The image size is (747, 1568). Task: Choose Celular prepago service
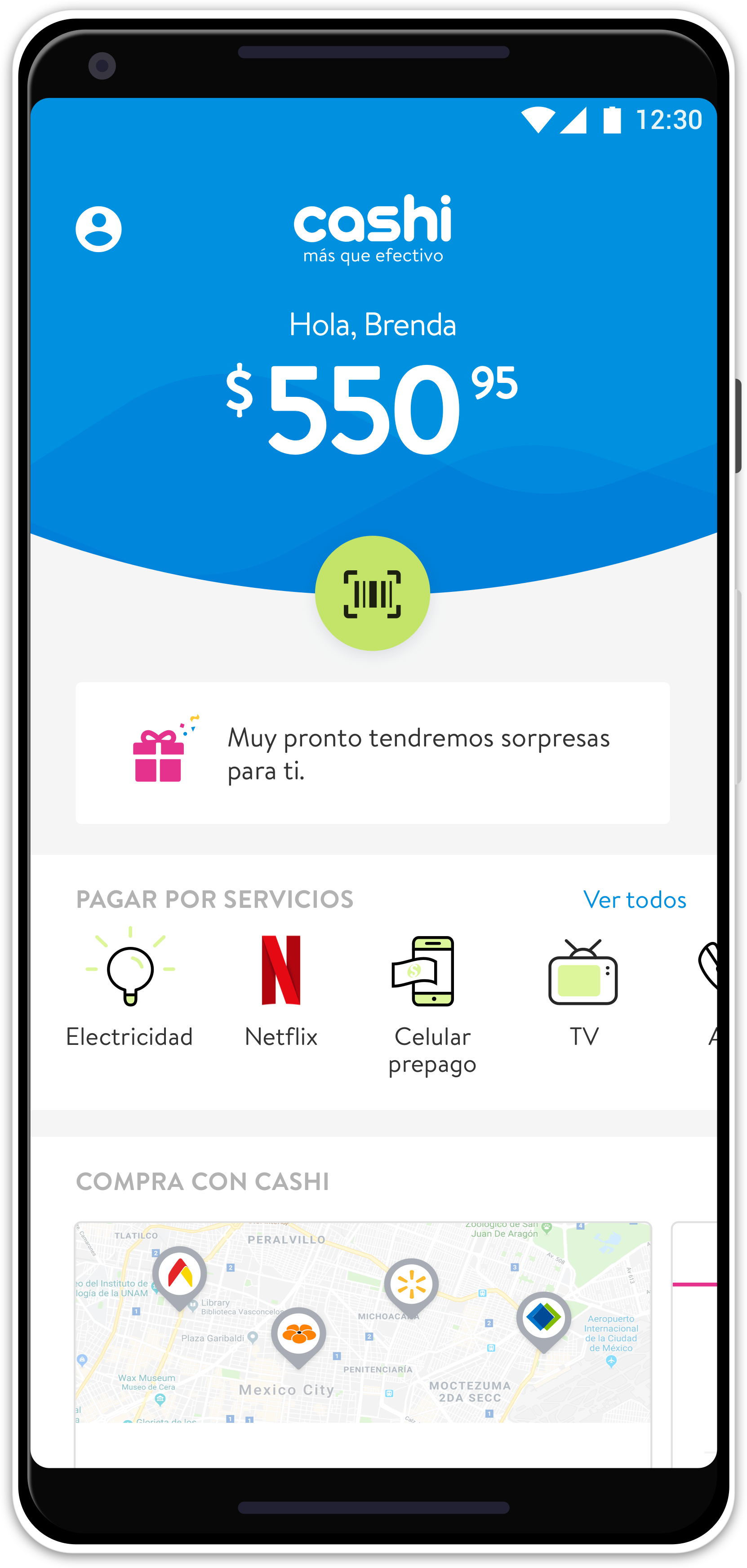432,998
